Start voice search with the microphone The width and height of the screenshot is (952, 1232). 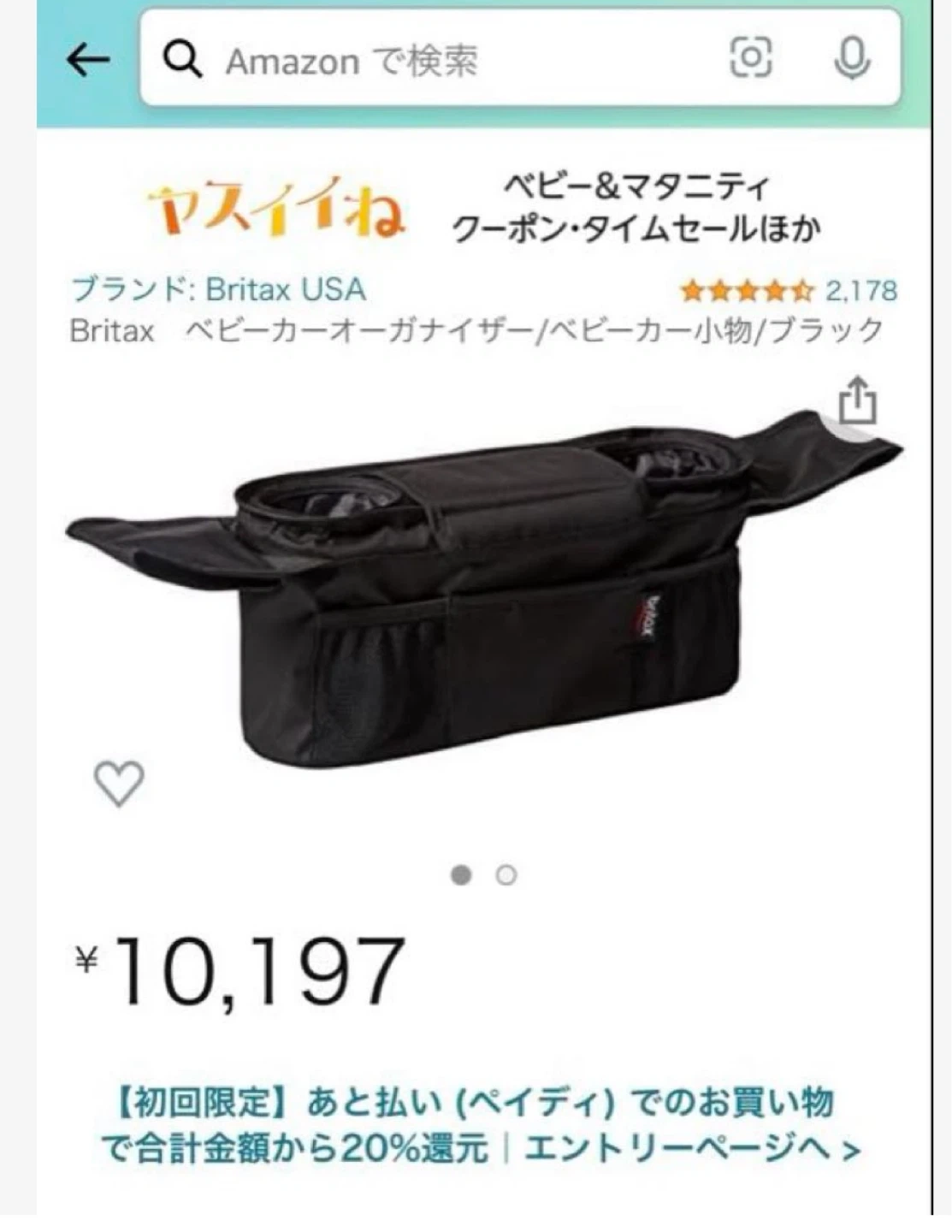coord(851,59)
